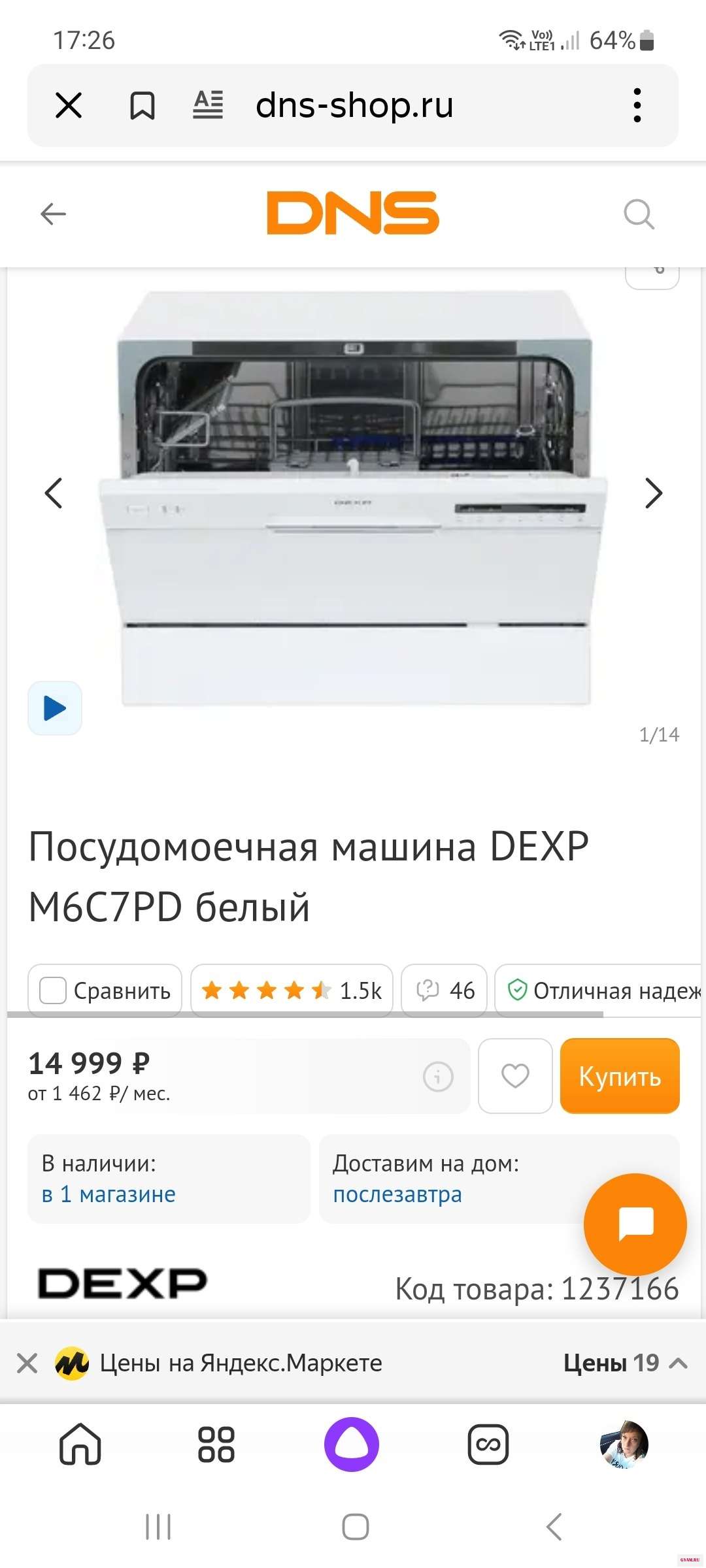View availability в 1 магазине
Image resolution: width=706 pixels, height=1568 pixels.
(109, 1194)
